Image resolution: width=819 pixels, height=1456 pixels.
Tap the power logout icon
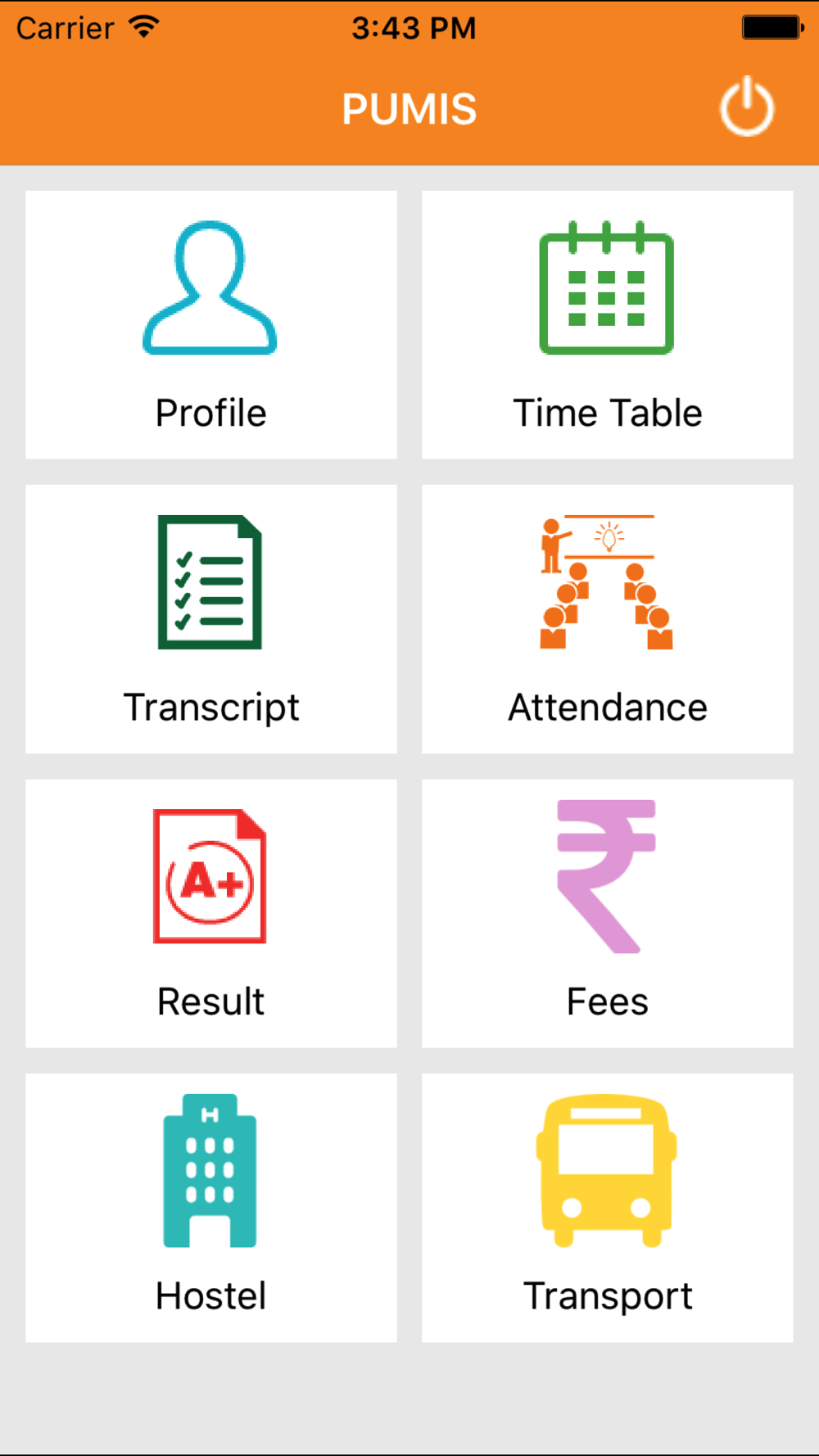tap(746, 107)
